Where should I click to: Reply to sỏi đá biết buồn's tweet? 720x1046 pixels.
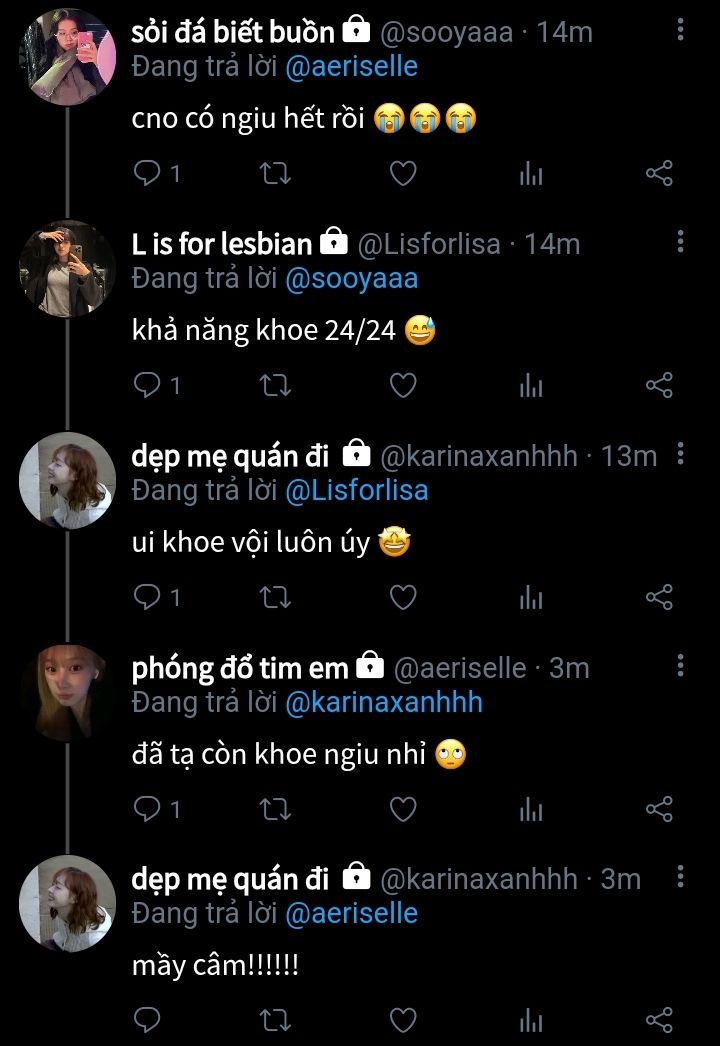tap(147, 174)
